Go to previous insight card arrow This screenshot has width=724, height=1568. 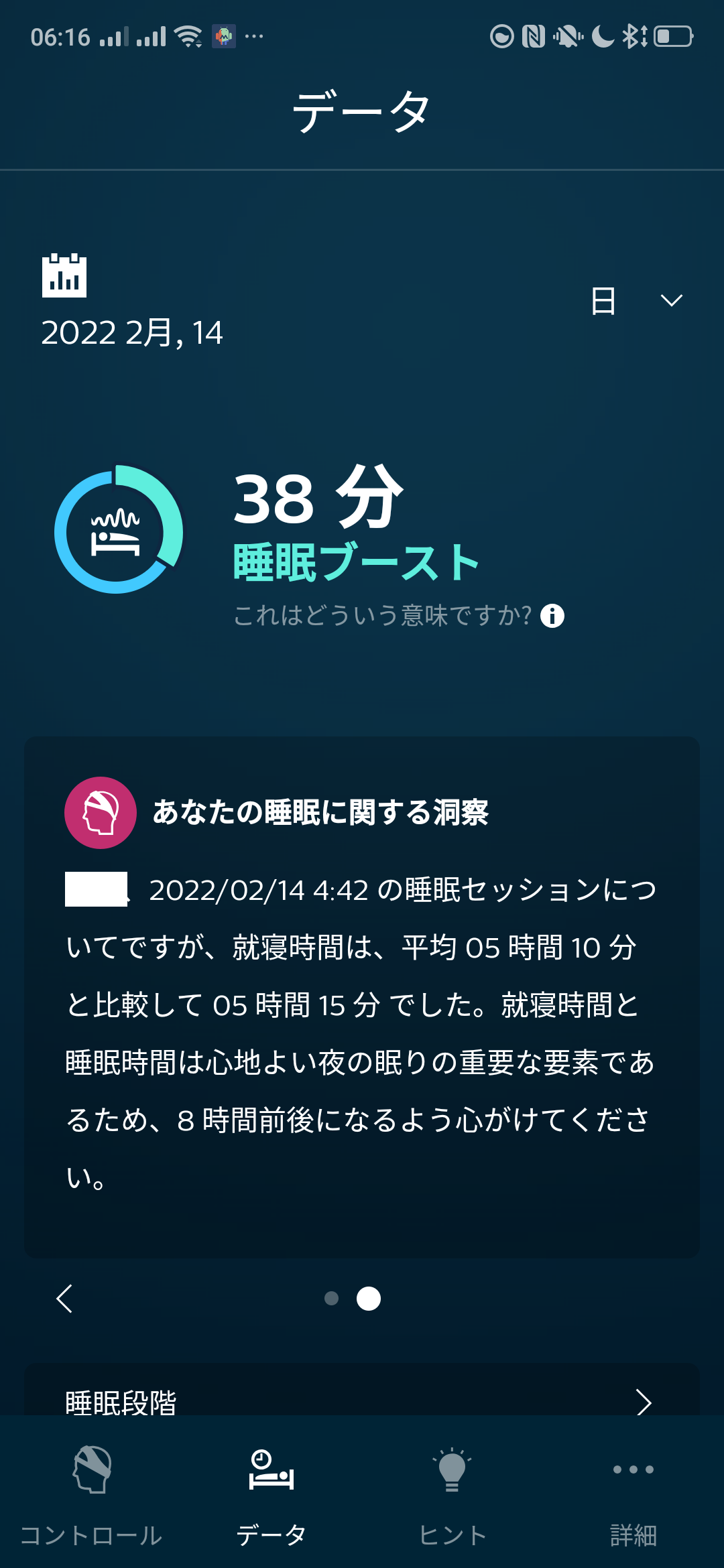tap(64, 1299)
